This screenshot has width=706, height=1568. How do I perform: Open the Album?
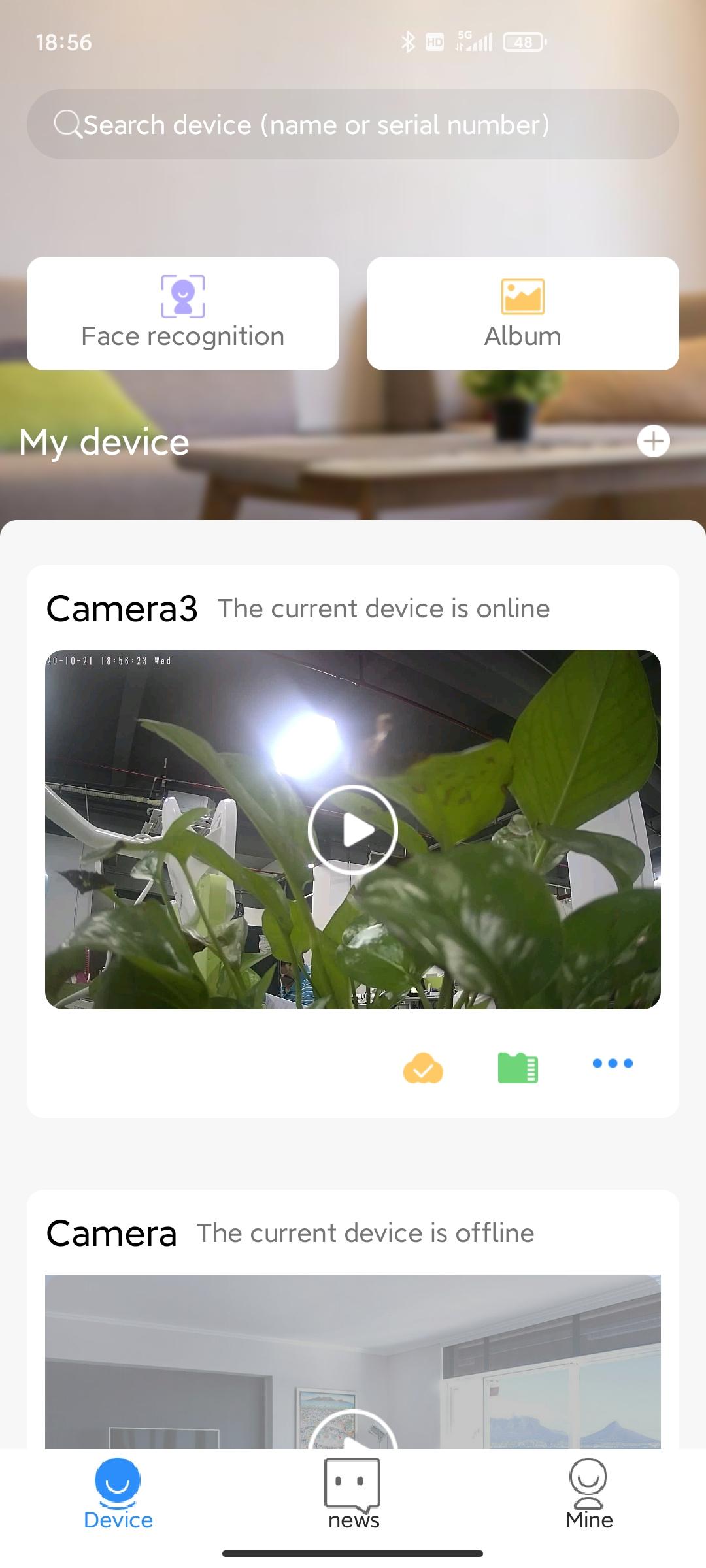[x=522, y=312]
